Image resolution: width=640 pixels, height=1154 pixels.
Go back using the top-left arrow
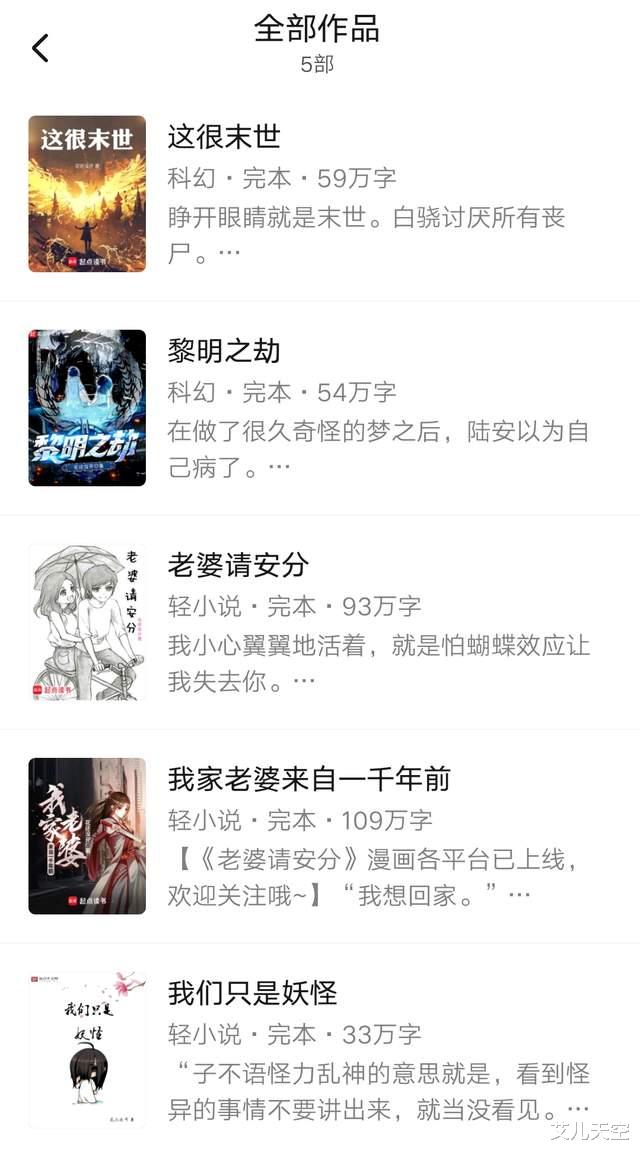pyautogui.click(x=40, y=47)
